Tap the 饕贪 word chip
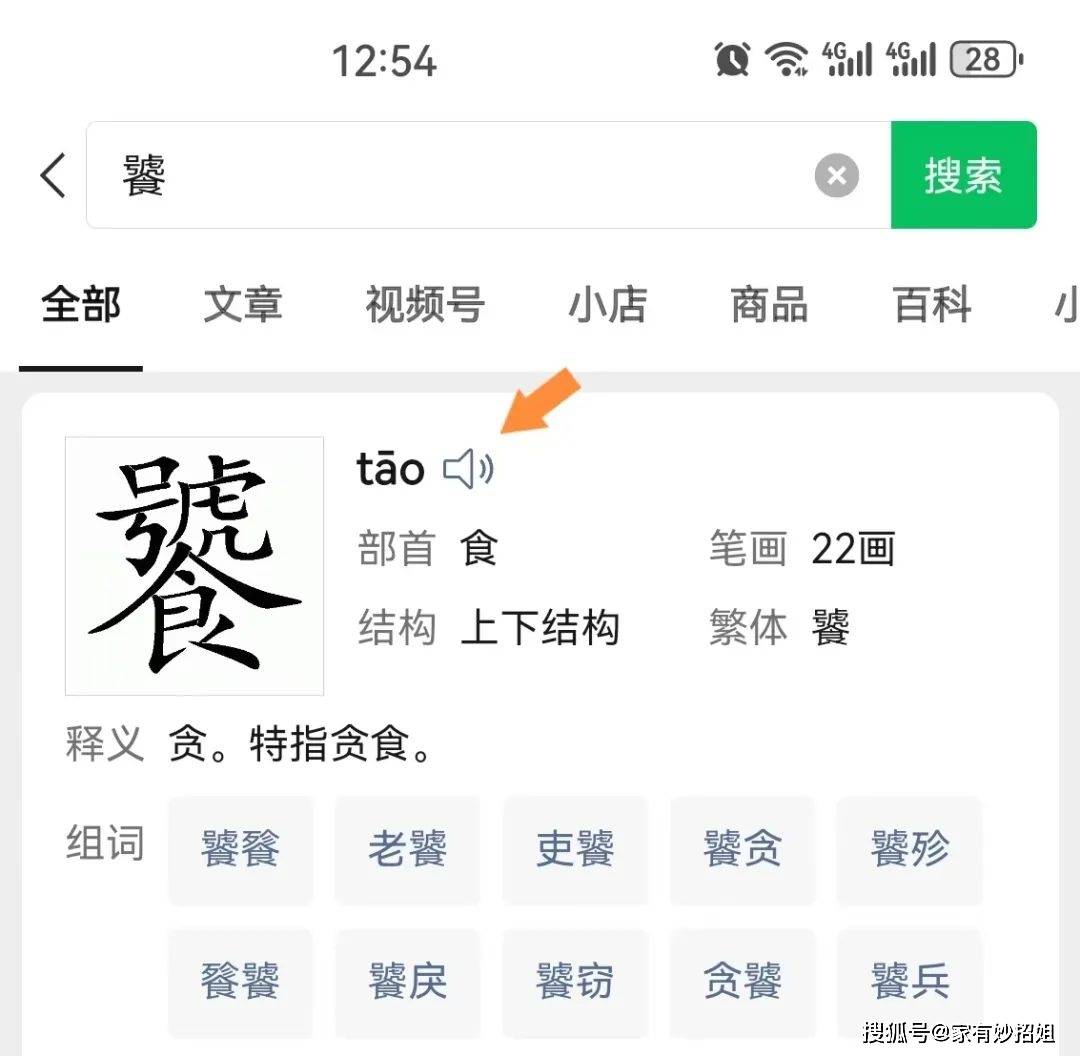Screen dimensions: 1080x1056 [x=742, y=850]
